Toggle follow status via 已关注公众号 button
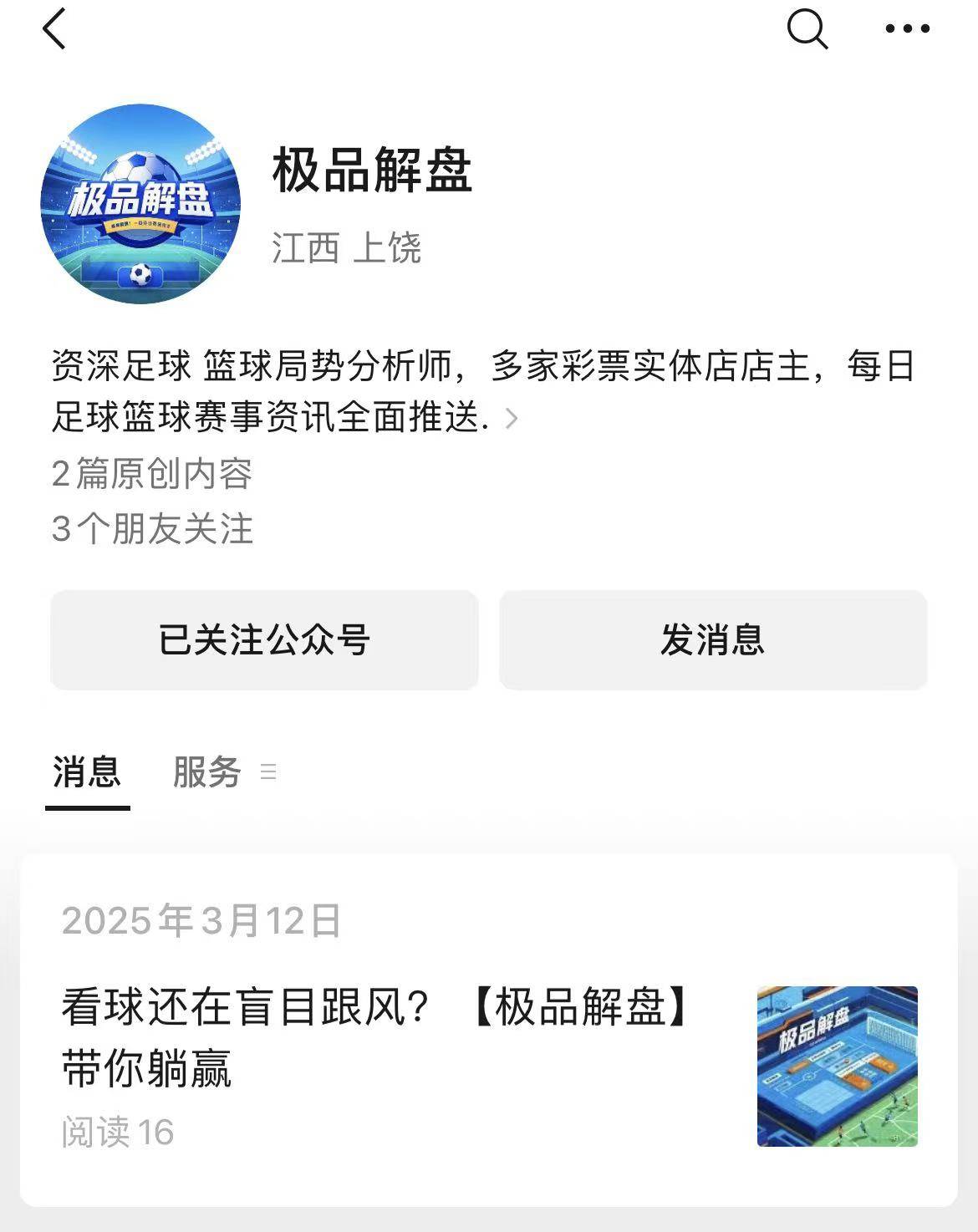 click(x=264, y=640)
